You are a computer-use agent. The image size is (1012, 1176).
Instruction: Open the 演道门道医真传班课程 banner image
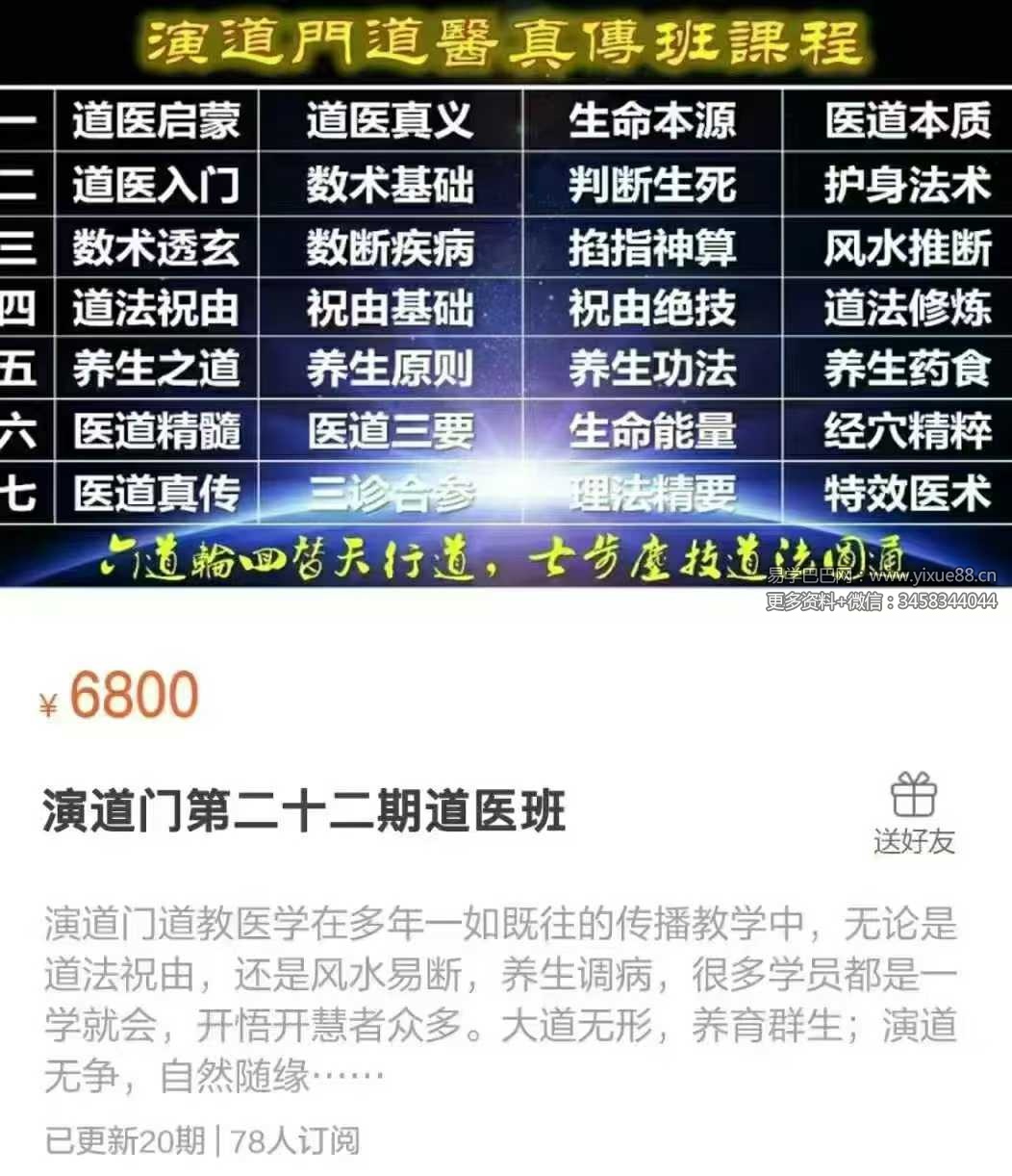[505, 294]
